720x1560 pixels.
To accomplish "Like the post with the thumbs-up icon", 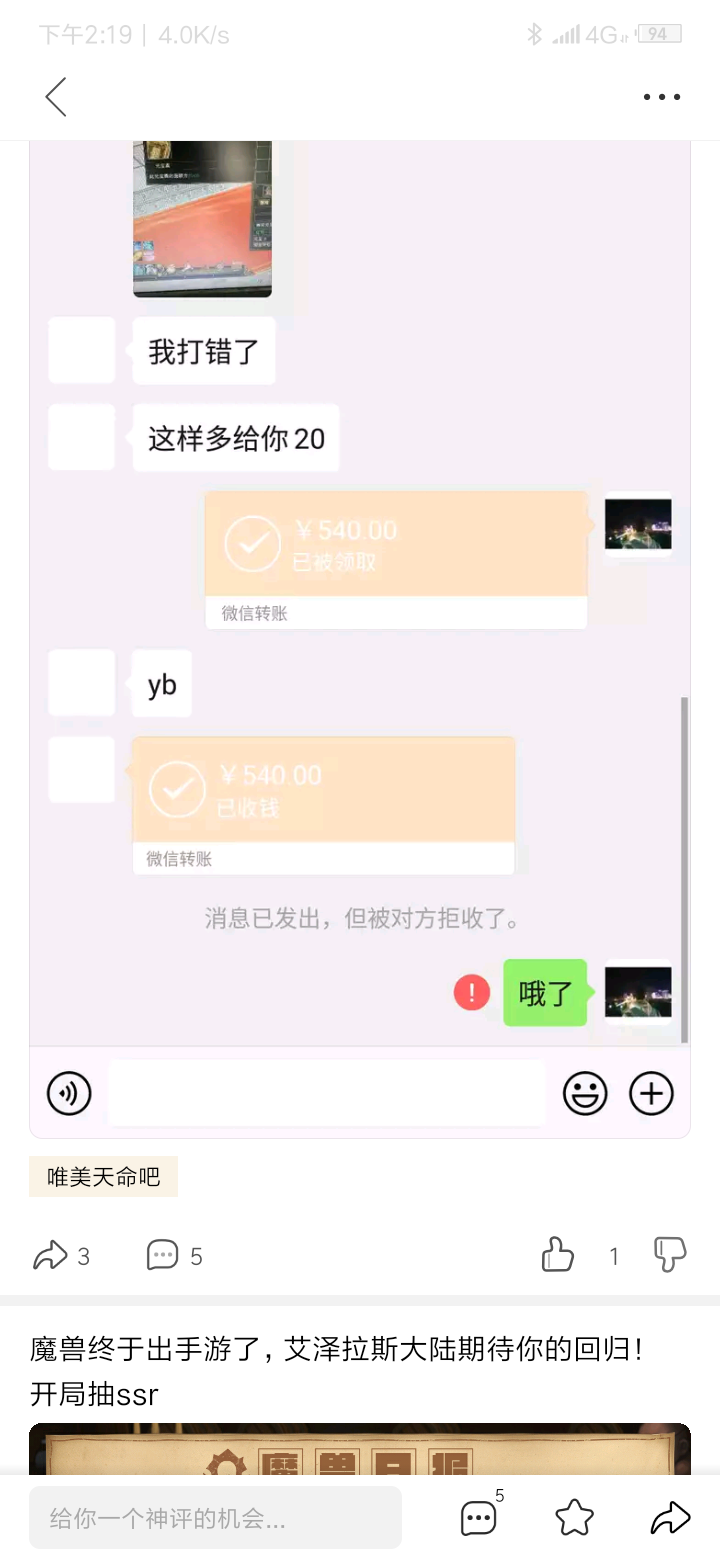I will tap(558, 1255).
